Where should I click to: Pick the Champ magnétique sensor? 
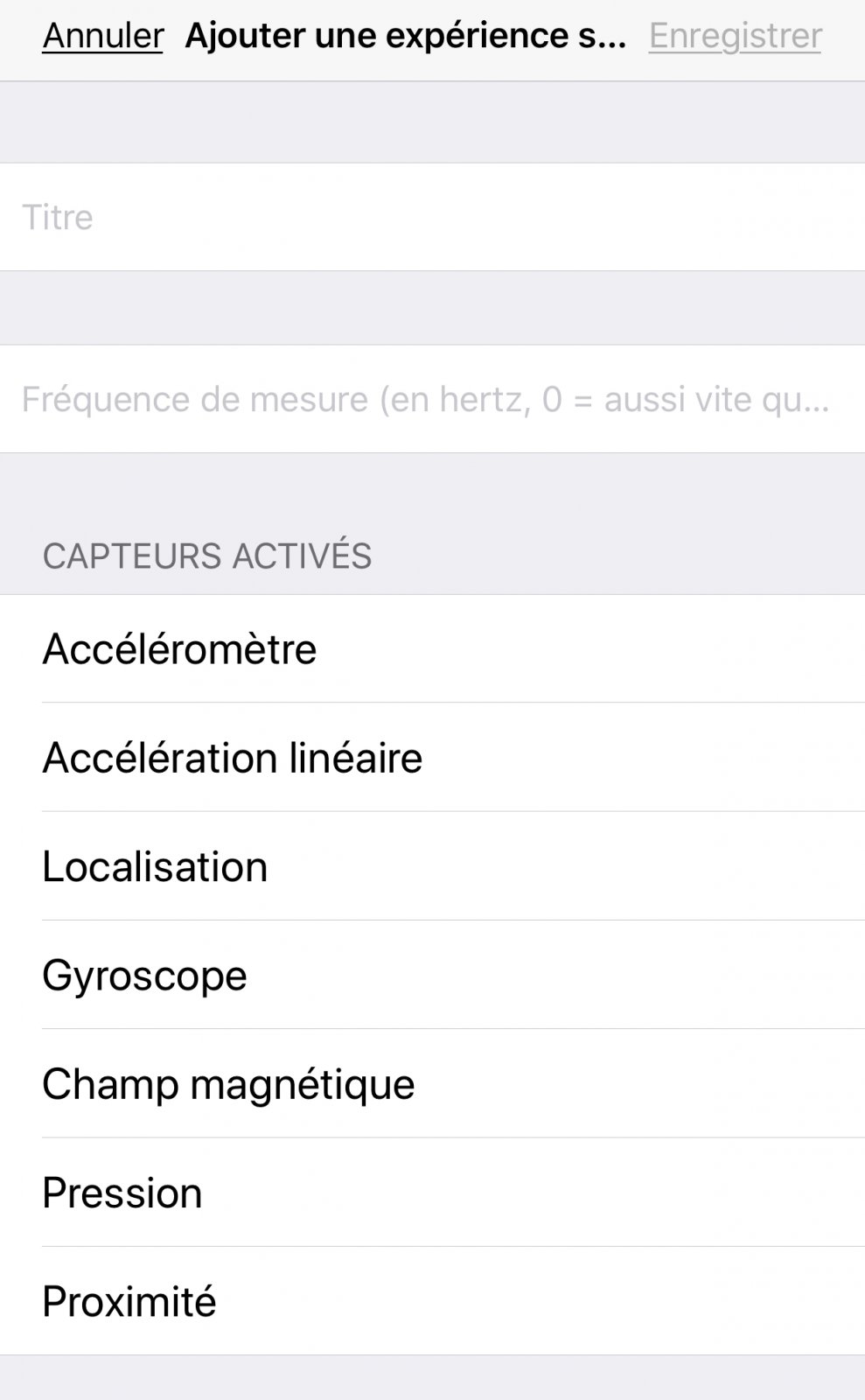click(432, 1084)
